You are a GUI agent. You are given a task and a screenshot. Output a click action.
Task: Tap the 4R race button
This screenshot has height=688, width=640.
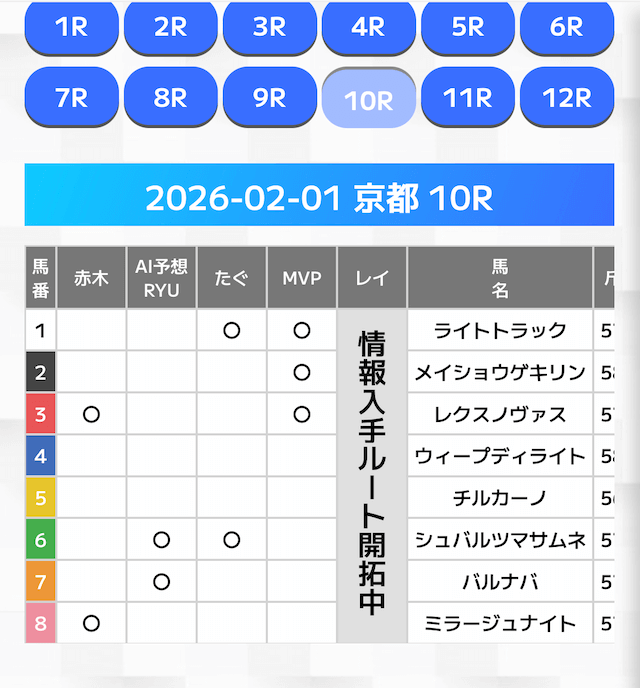coord(368,27)
